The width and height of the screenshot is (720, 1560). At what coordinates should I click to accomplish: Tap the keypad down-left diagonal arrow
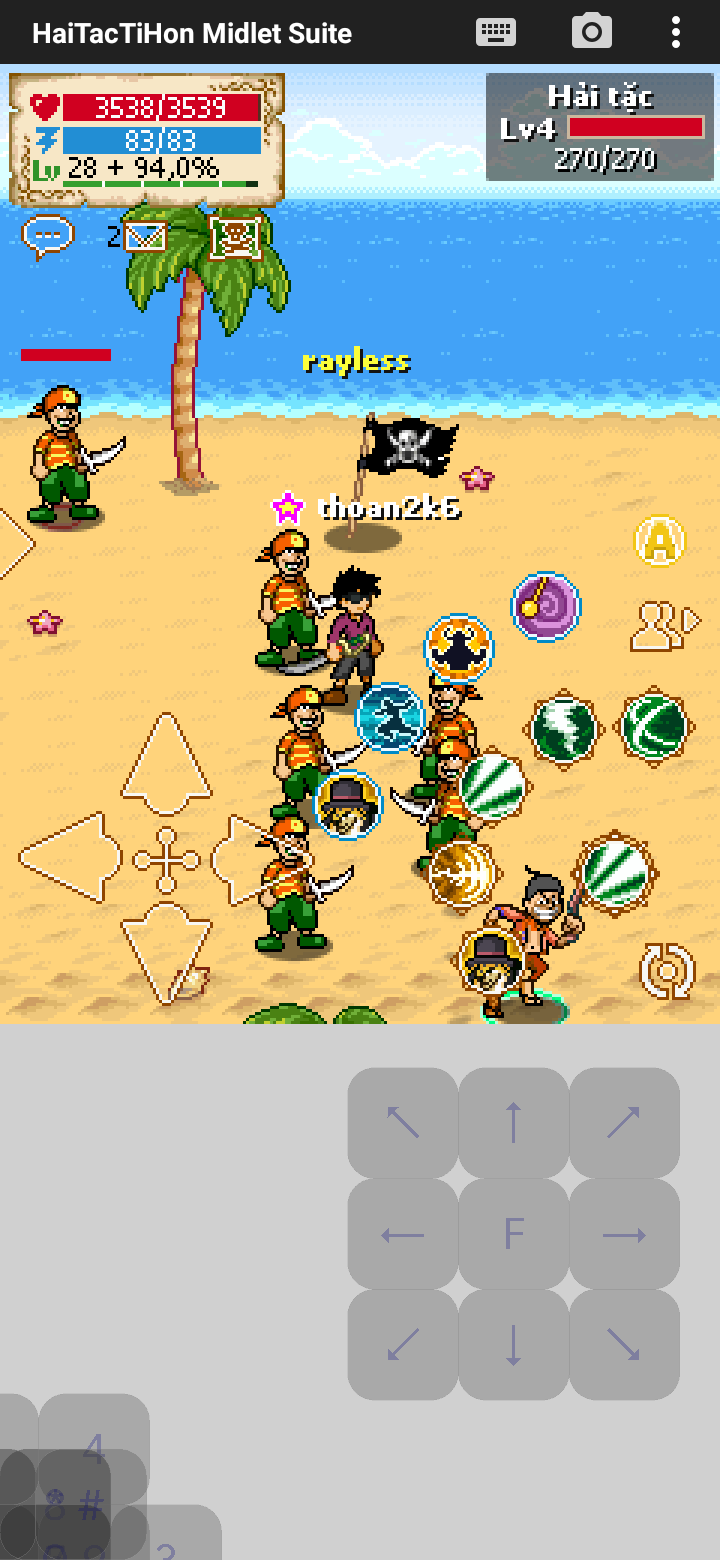403,1345
